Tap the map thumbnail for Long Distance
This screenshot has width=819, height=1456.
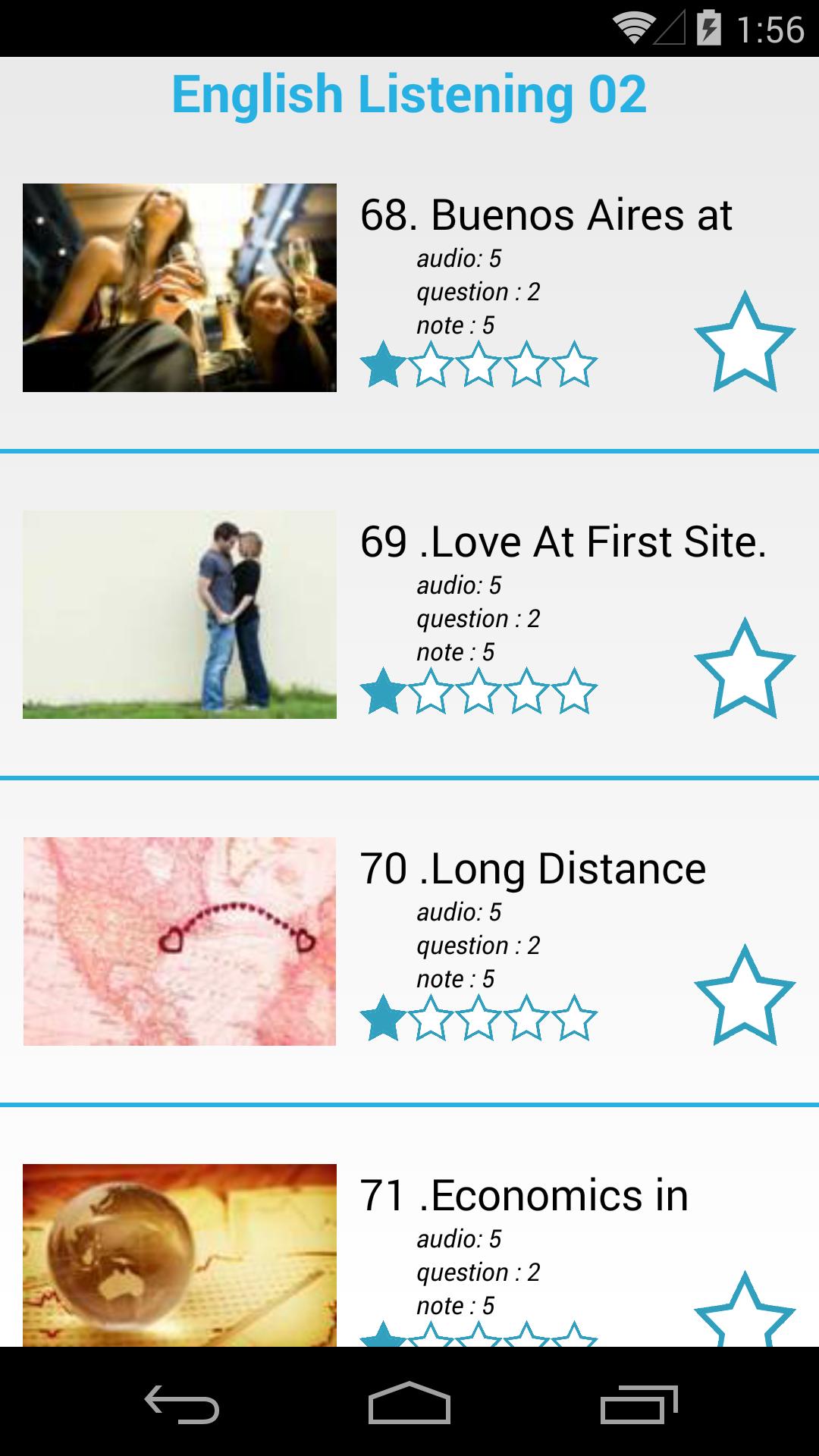pos(180,941)
